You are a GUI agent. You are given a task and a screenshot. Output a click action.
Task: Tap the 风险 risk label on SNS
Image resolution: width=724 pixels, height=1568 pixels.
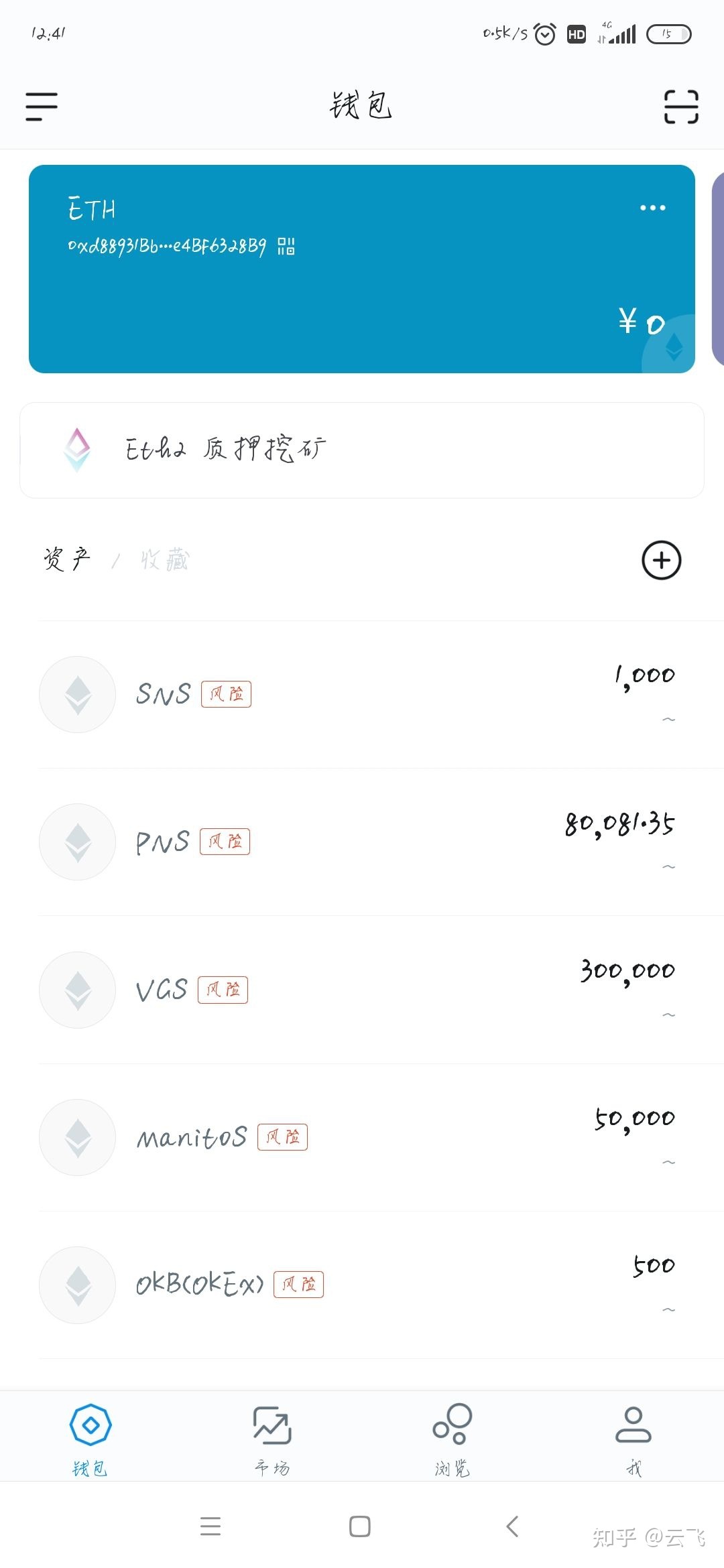point(227,695)
